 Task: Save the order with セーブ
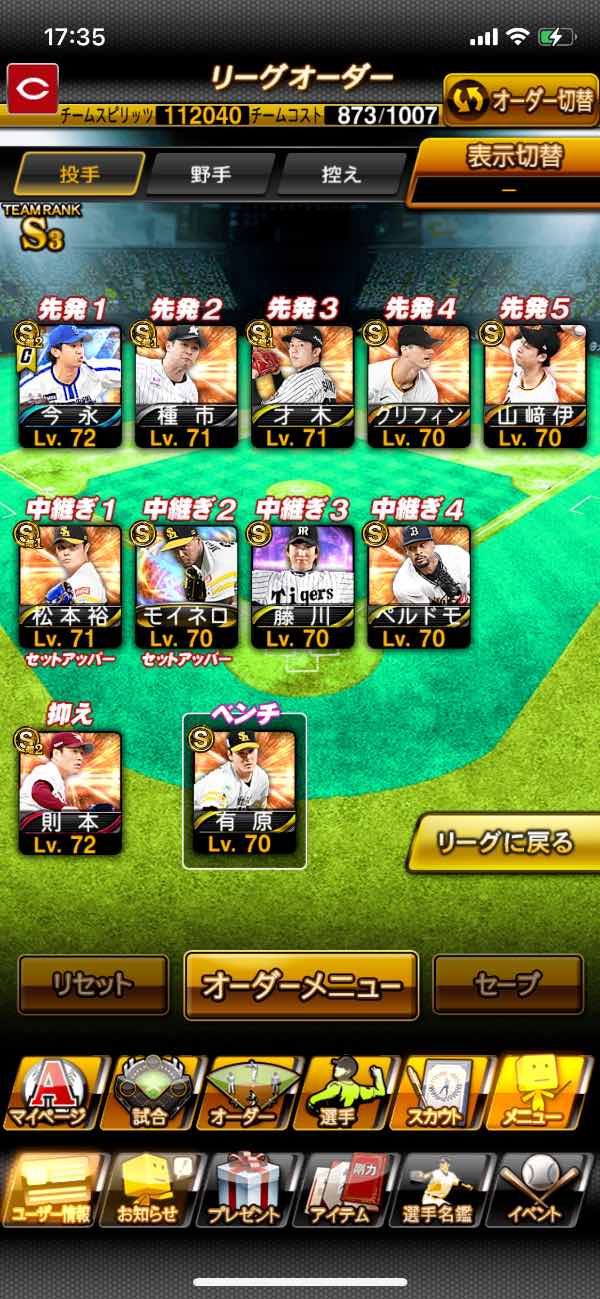[x=508, y=985]
